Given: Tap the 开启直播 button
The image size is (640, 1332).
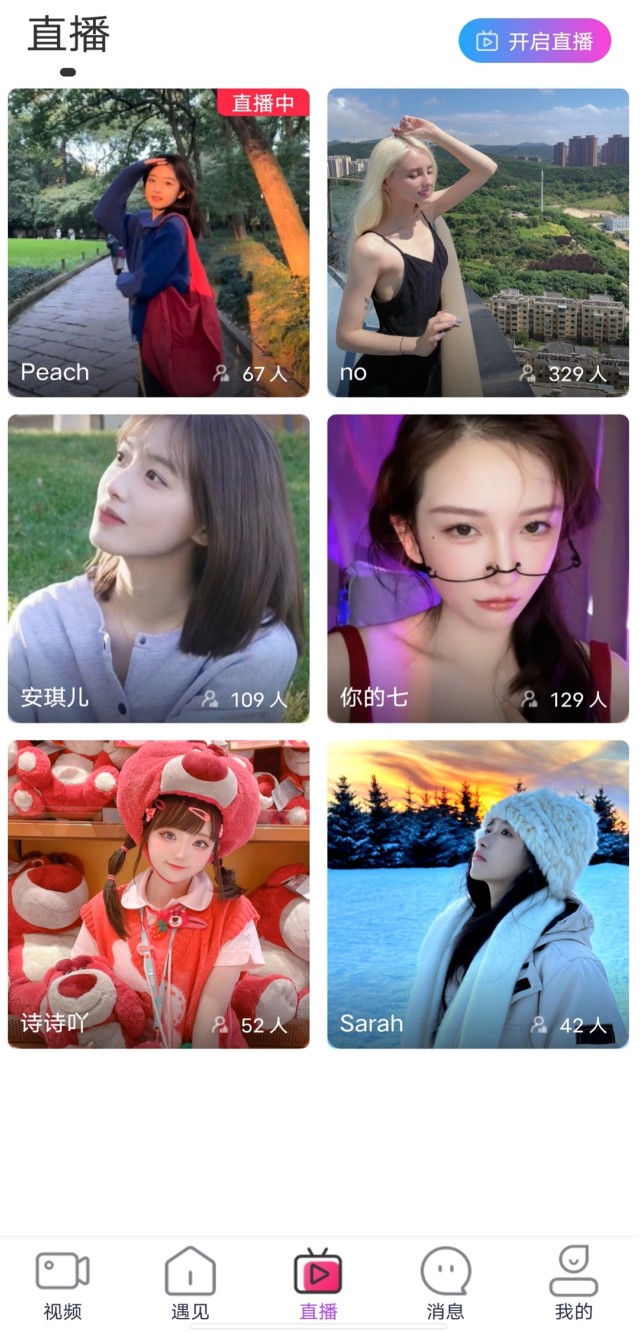Looking at the screenshot, I should click(534, 41).
